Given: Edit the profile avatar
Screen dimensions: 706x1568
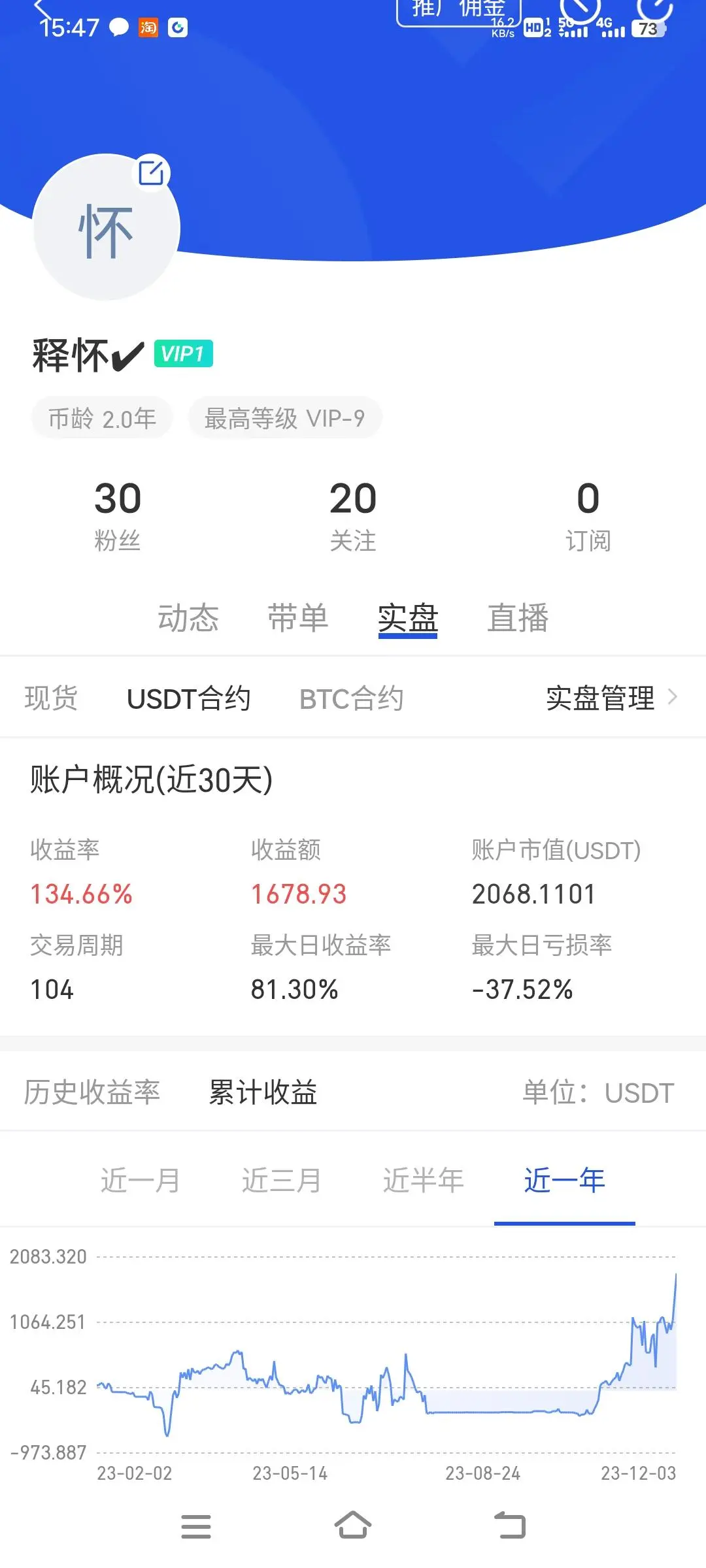Looking at the screenshot, I should point(151,173).
